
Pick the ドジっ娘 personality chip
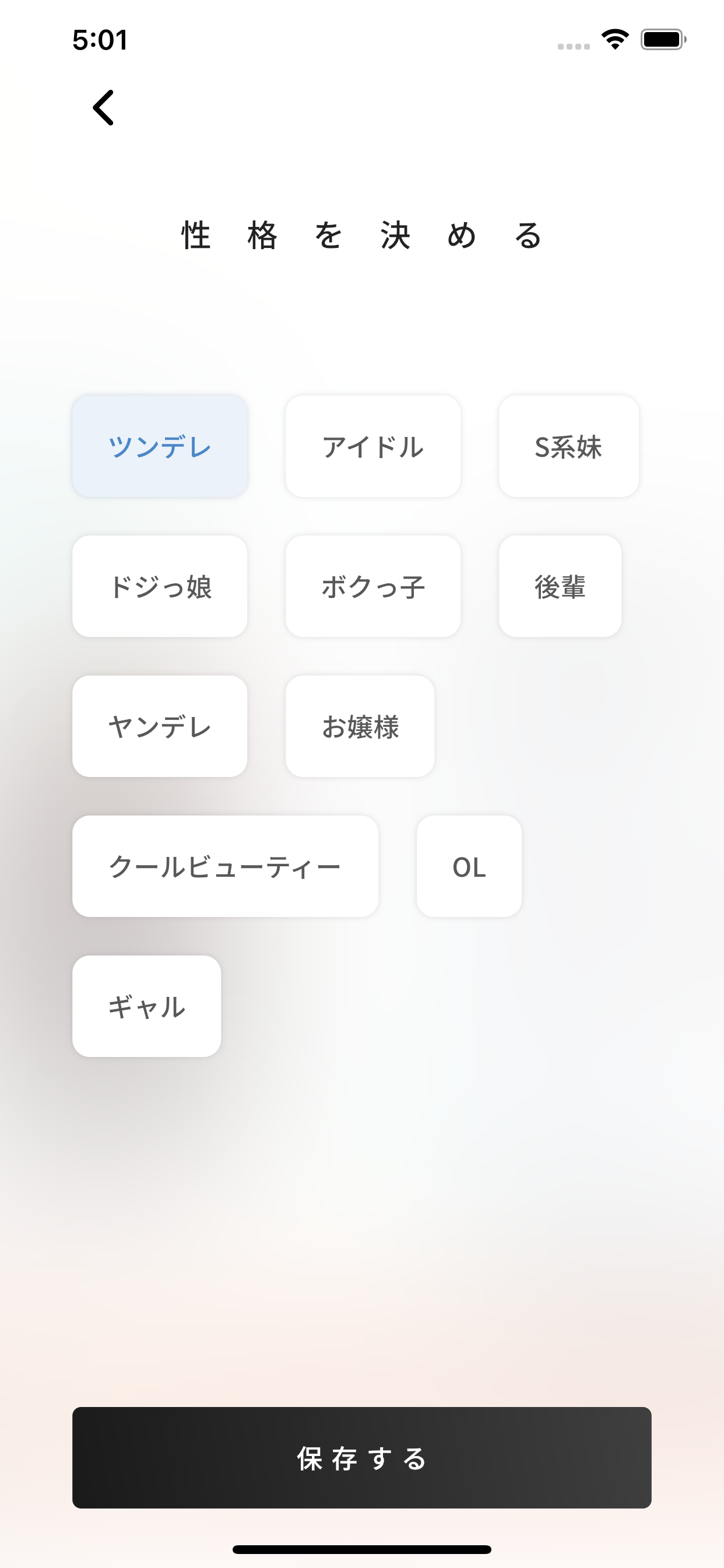tap(159, 586)
